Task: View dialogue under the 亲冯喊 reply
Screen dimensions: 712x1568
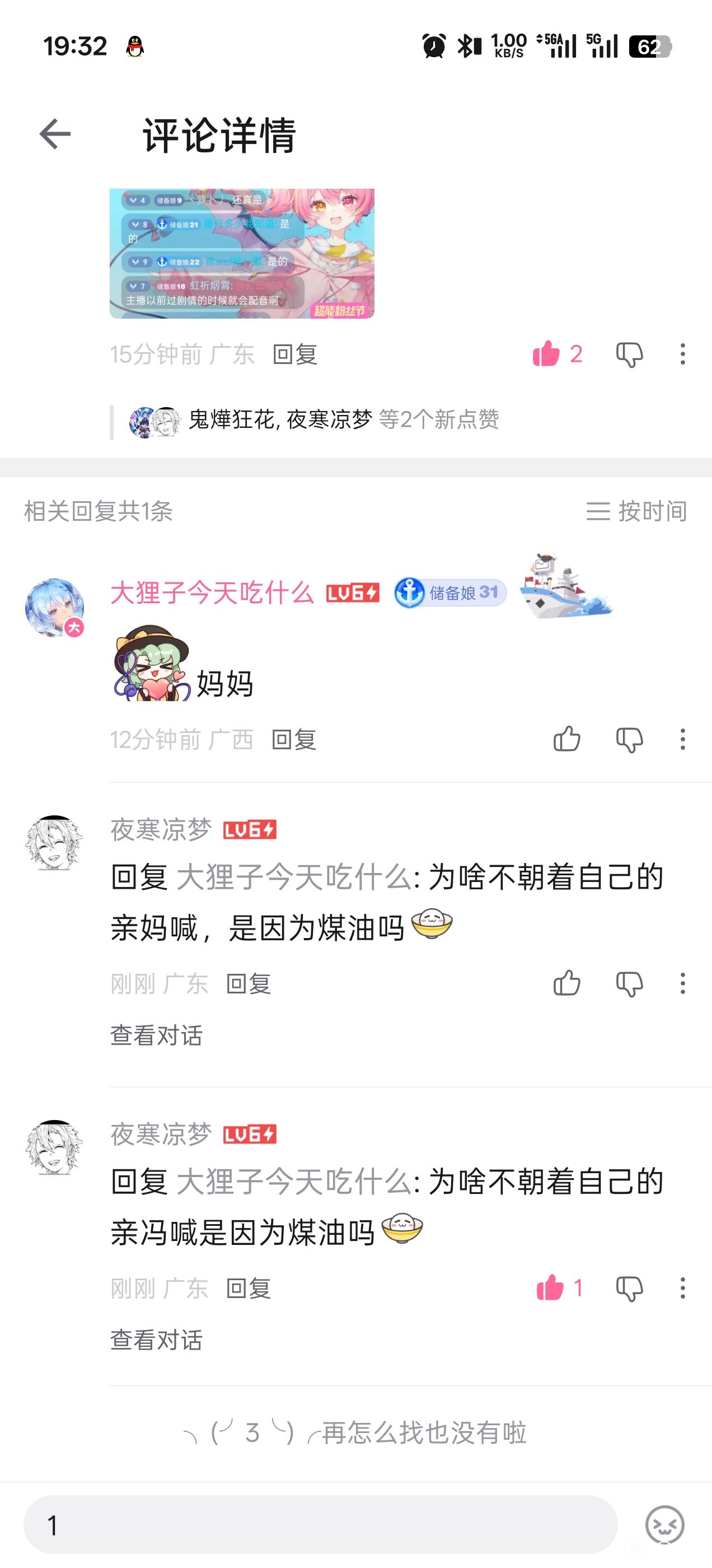Action: point(156,1340)
